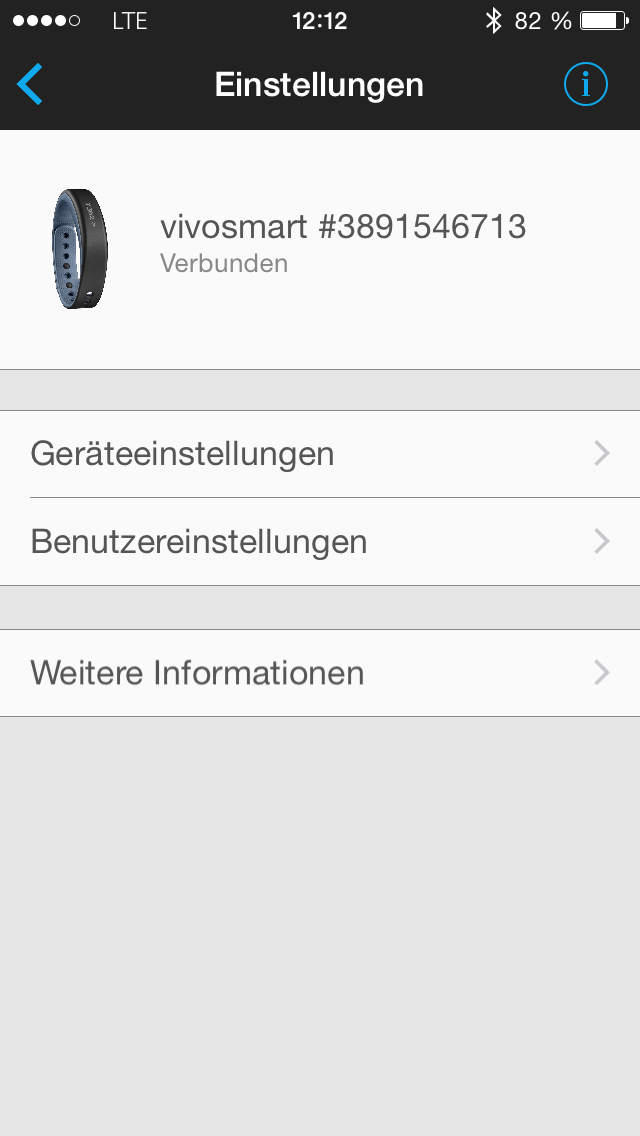Open the info icon in the header
This screenshot has height=1136, width=640.
pyautogui.click(x=586, y=84)
